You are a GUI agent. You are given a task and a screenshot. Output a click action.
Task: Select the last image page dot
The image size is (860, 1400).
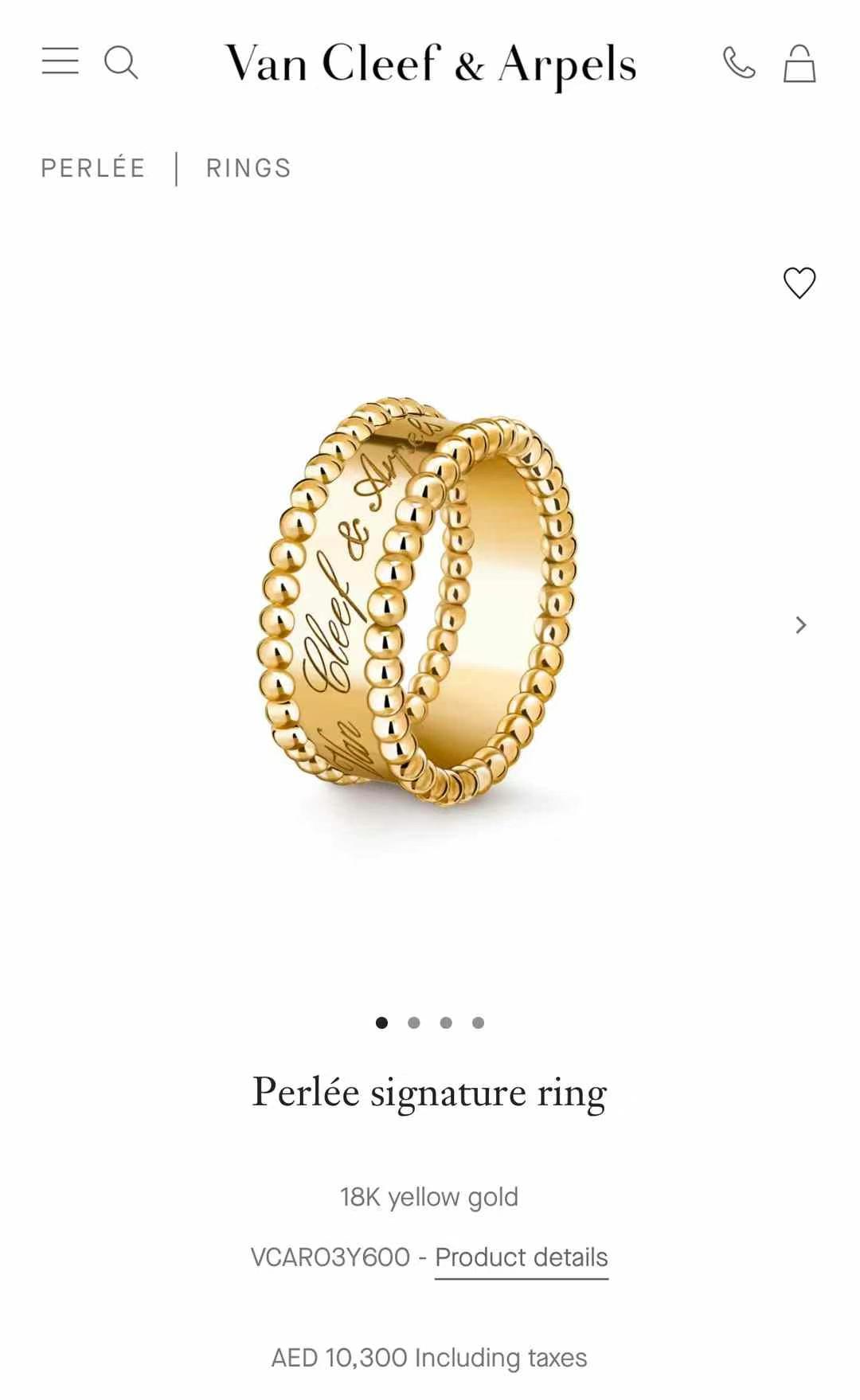(x=478, y=1023)
